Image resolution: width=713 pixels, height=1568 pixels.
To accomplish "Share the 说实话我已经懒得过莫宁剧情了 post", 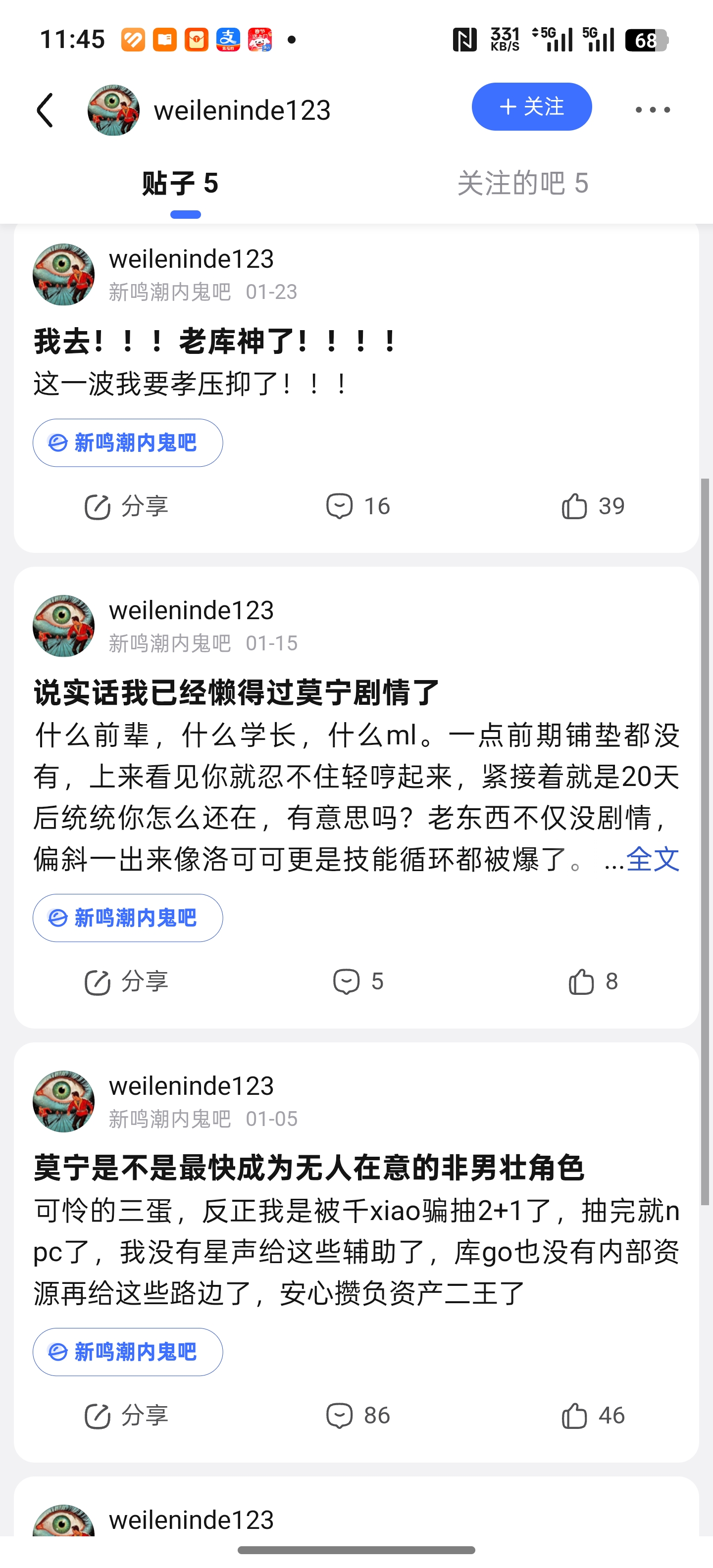I will pyautogui.click(x=126, y=982).
